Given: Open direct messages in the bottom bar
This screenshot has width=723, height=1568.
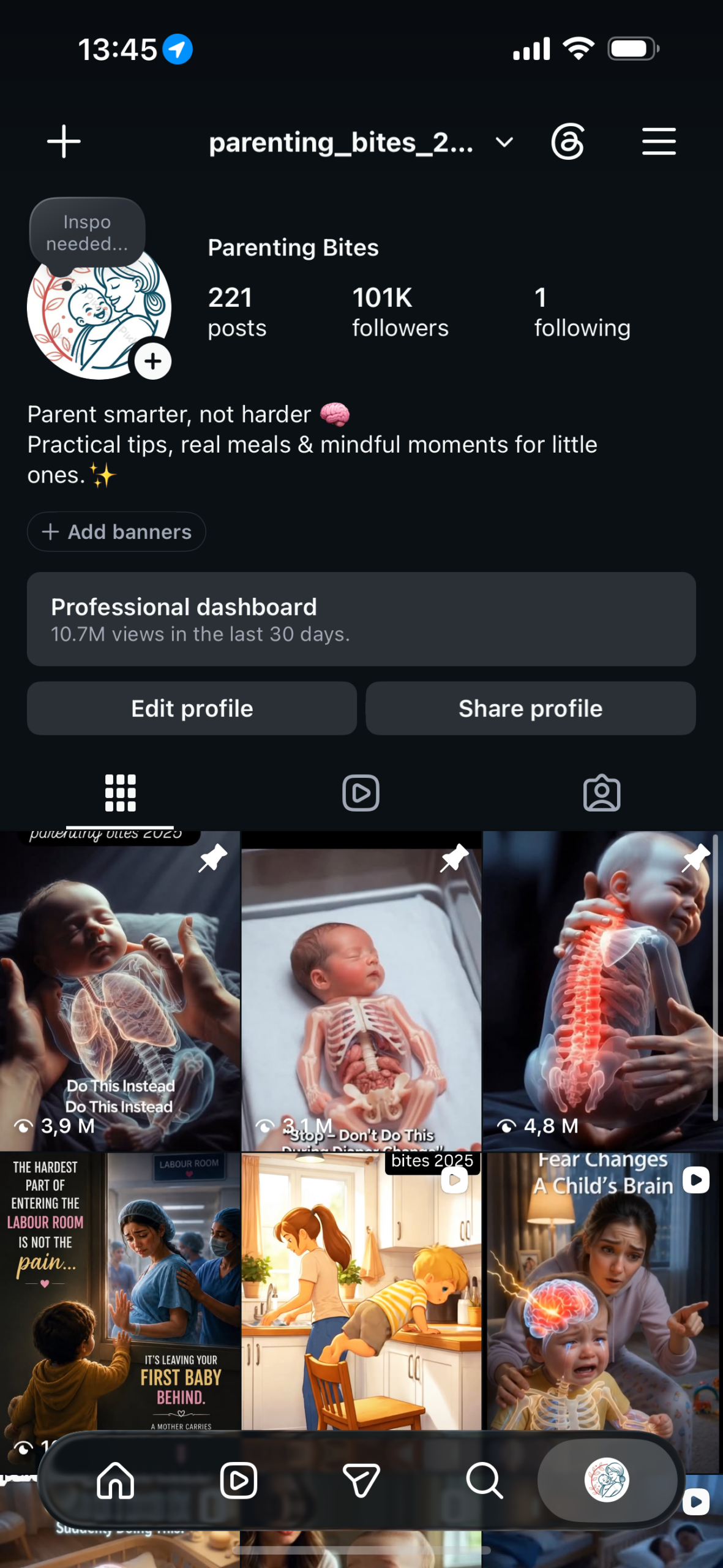Looking at the screenshot, I should [x=361, y=1481].
